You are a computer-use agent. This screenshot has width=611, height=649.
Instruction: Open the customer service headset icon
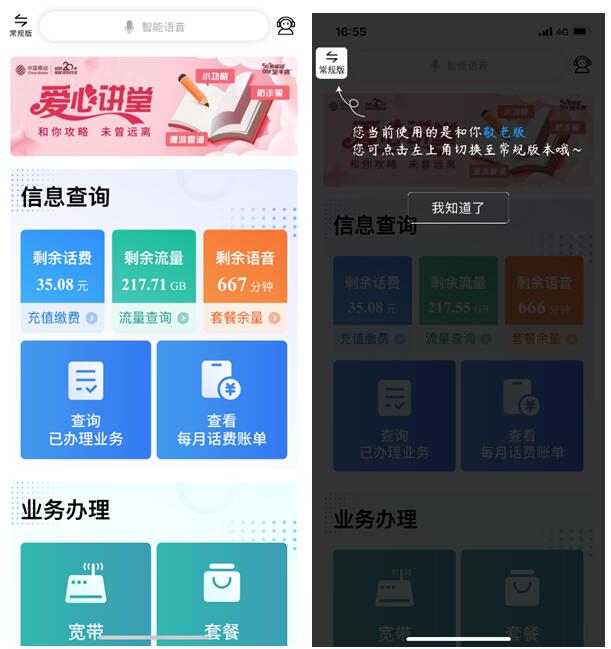286,27
